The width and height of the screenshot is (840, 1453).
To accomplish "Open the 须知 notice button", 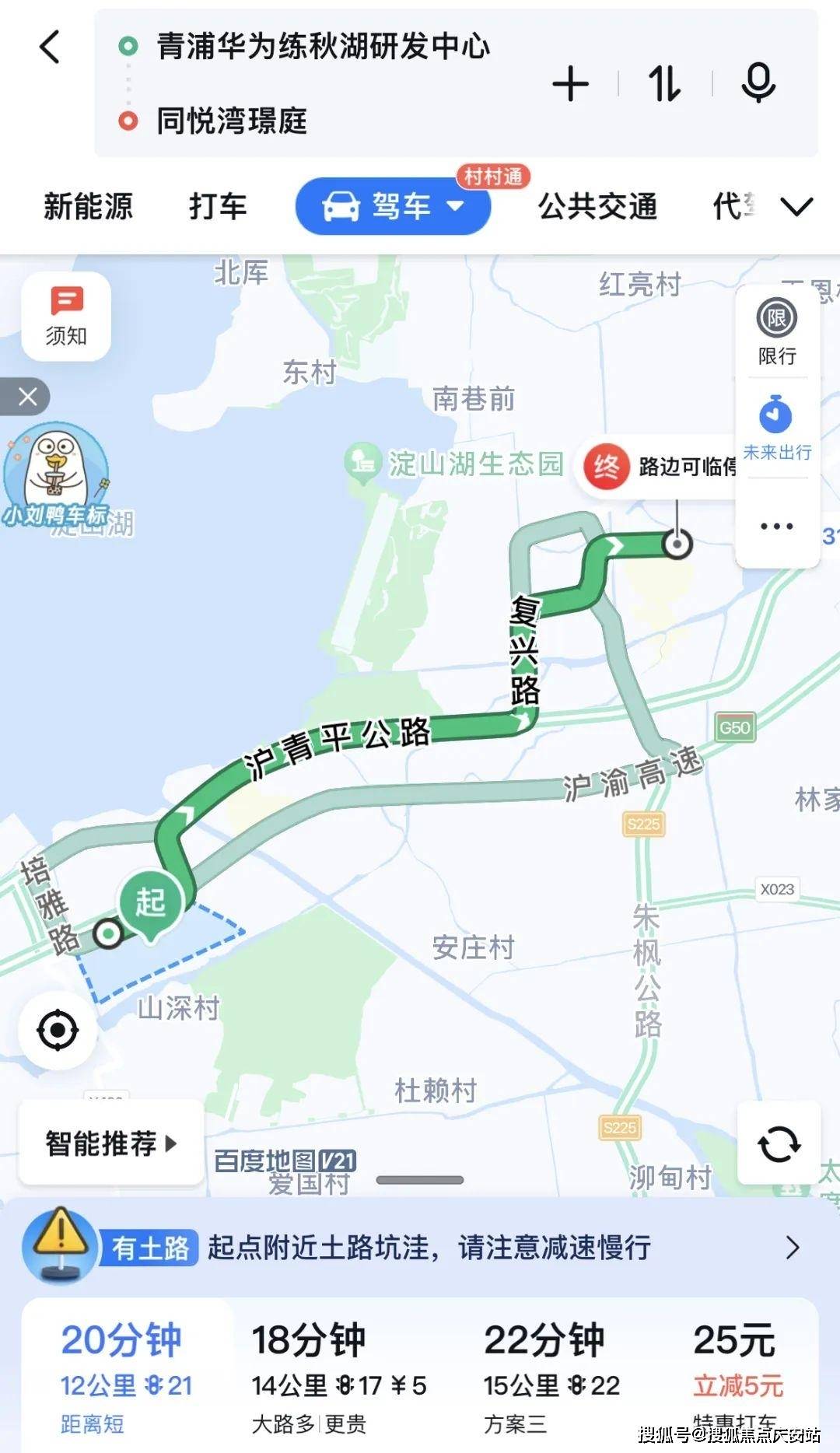I will coord(66,317).
